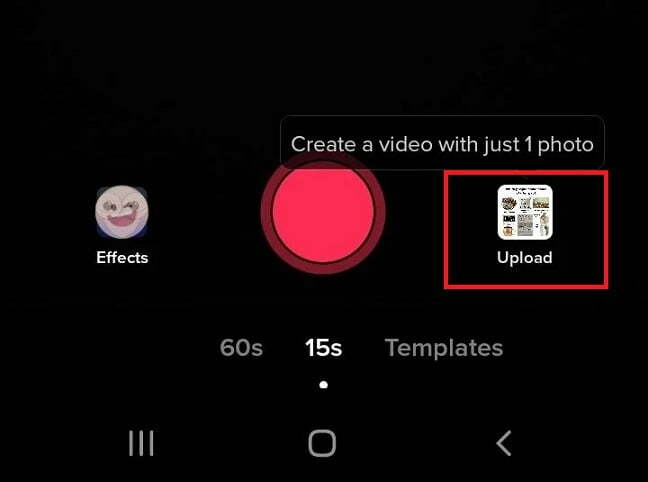The image size is (648, 482).
Task: Switch to 60s recording mode
Action: (x=241, y=348)
